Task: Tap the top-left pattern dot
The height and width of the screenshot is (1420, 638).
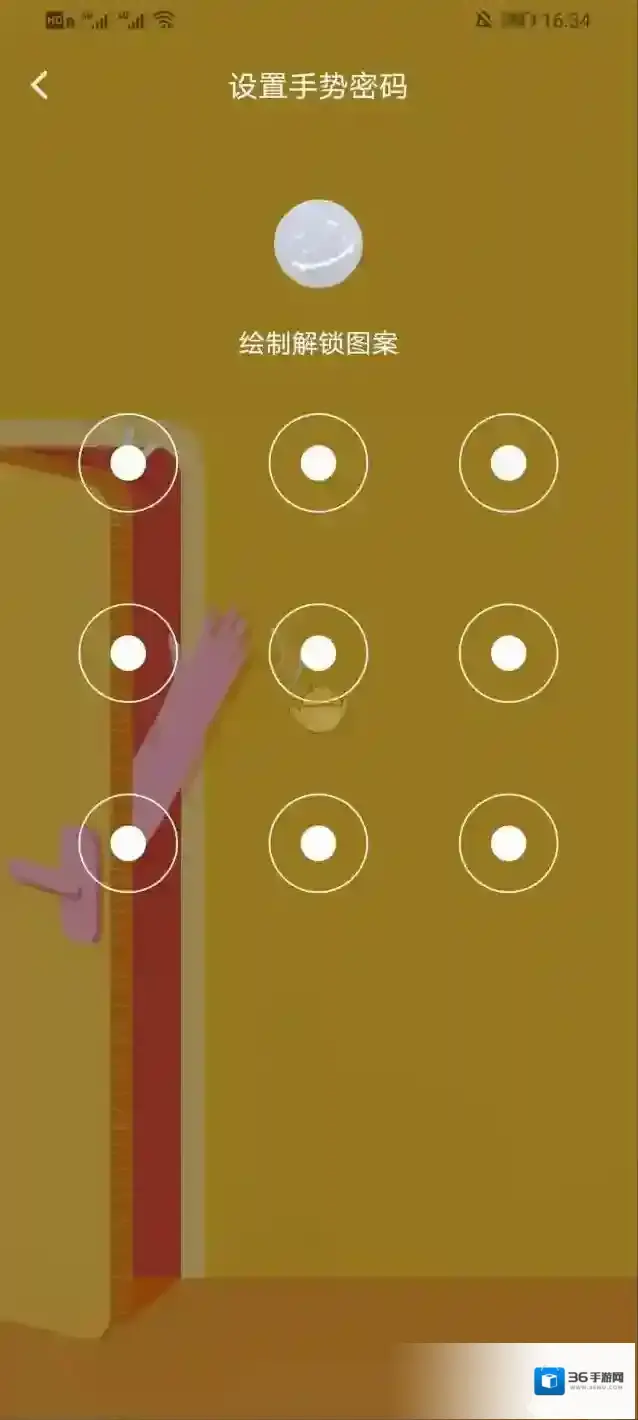Action: (x=128, y=463)
